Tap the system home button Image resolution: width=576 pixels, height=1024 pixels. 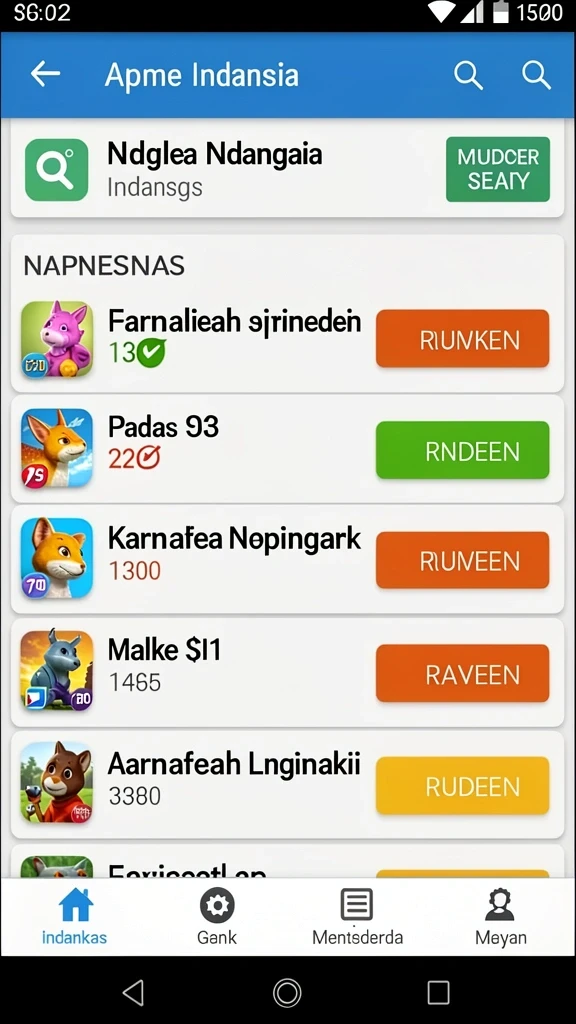click(x=287, y=993)
